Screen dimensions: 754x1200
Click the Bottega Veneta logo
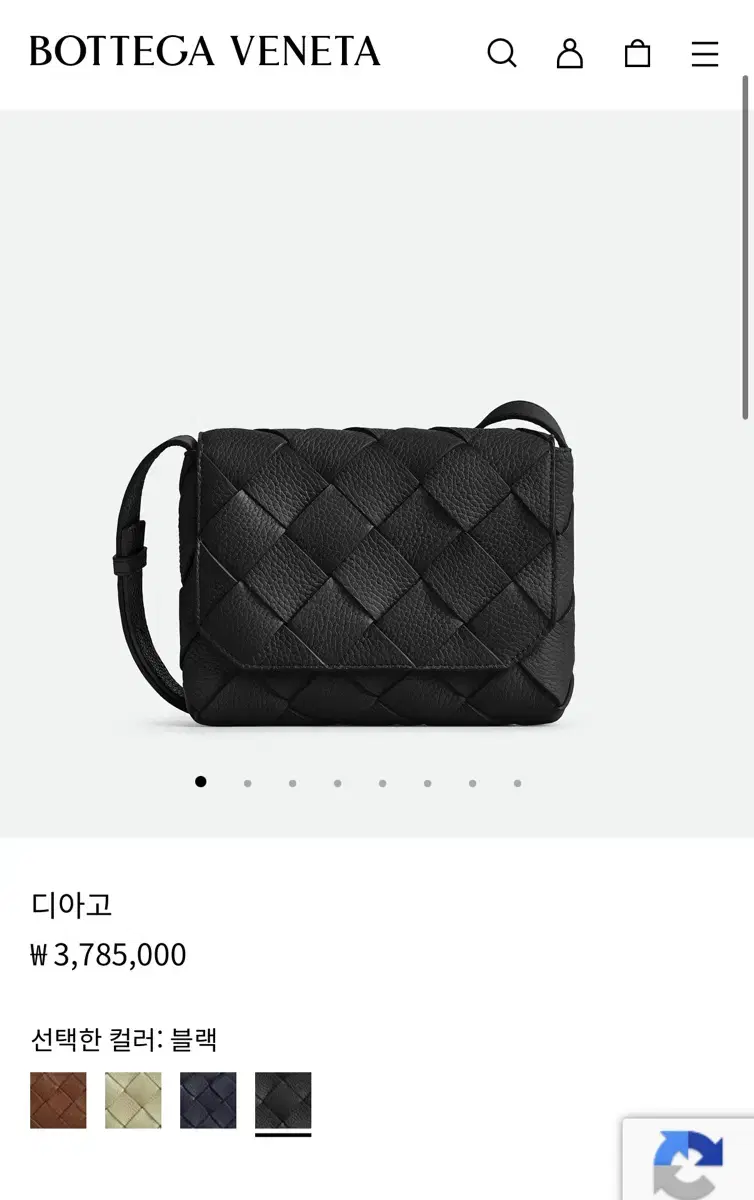204,51
